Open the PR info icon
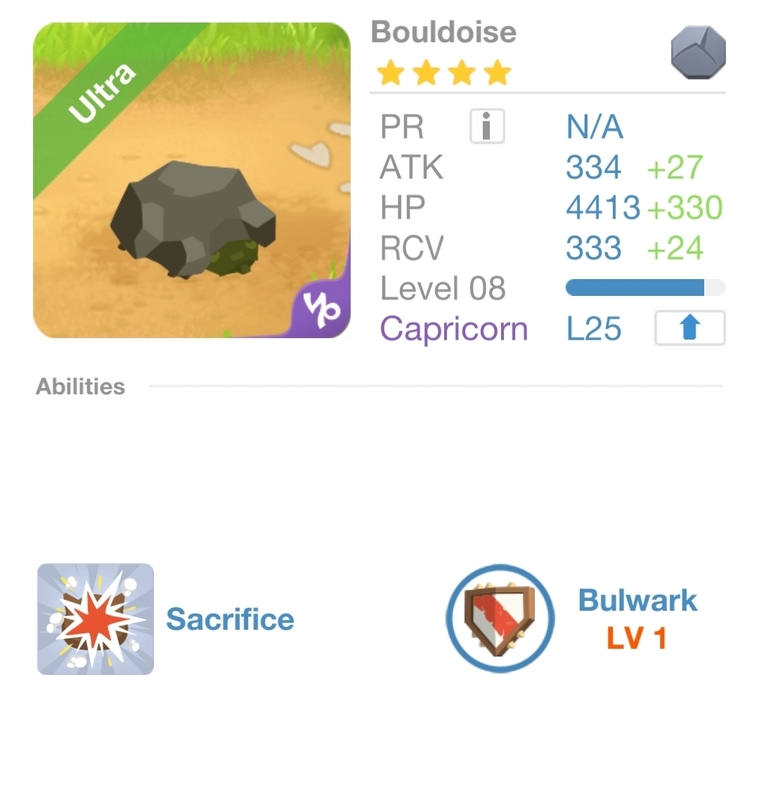This screenshot has width=759, height=800. 487,127
